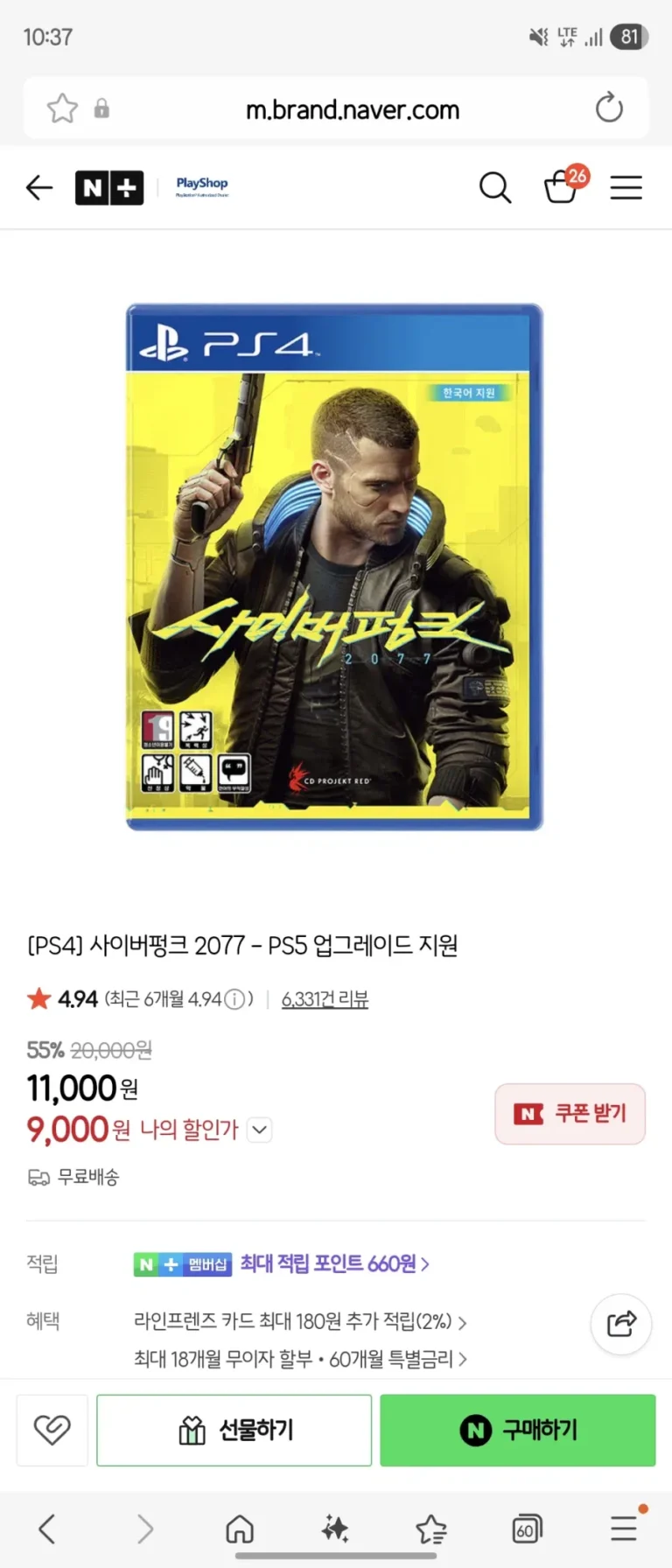Open the PlayShop brand store

pos(201,186)
